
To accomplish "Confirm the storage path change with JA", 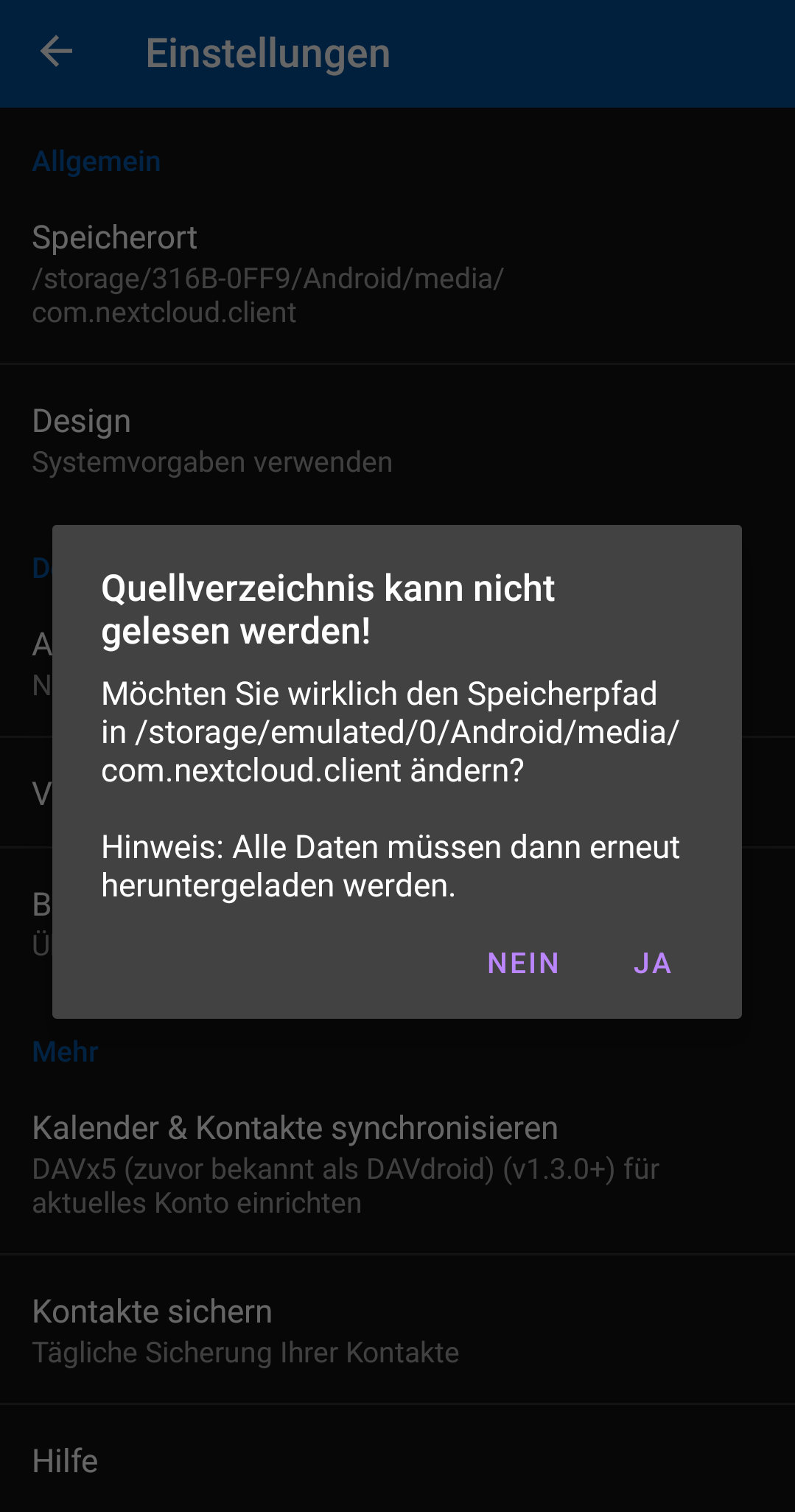I will coord(652,964).
